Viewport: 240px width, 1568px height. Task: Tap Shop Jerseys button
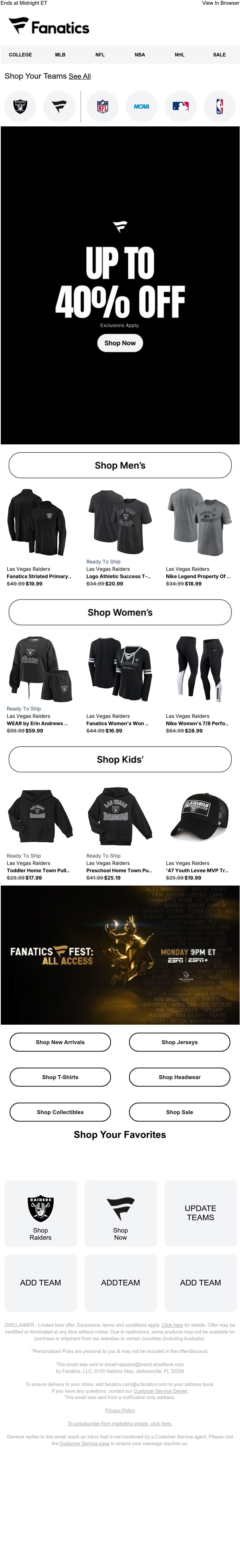tap(180, 1042)
